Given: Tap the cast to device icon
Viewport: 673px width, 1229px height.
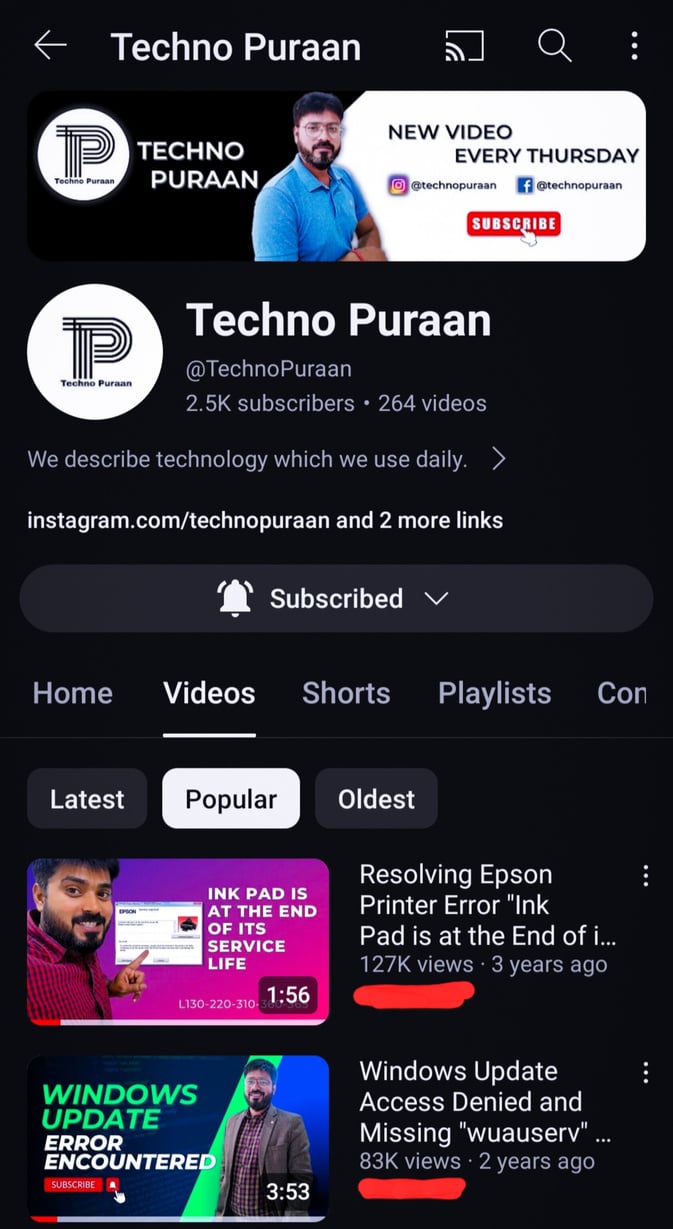Looking at the screenshot, I should [464, 46].
